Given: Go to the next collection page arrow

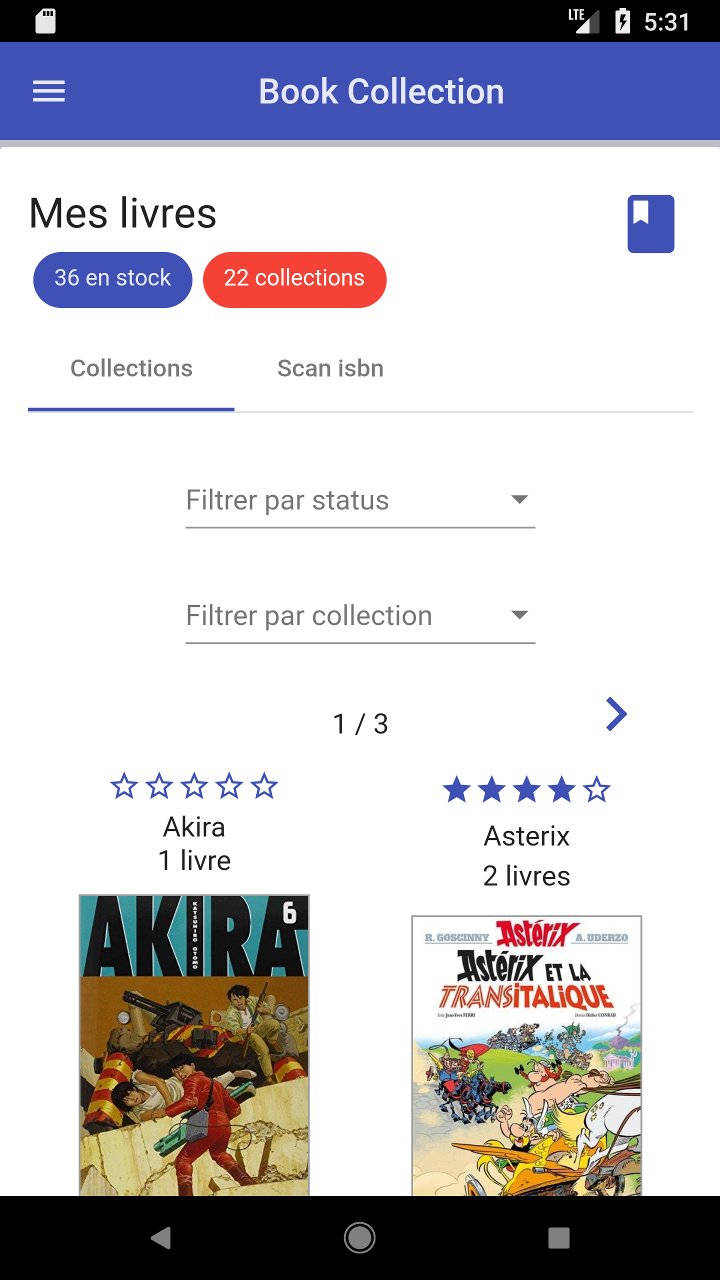Looking at the screenshot, I should 616,714.
